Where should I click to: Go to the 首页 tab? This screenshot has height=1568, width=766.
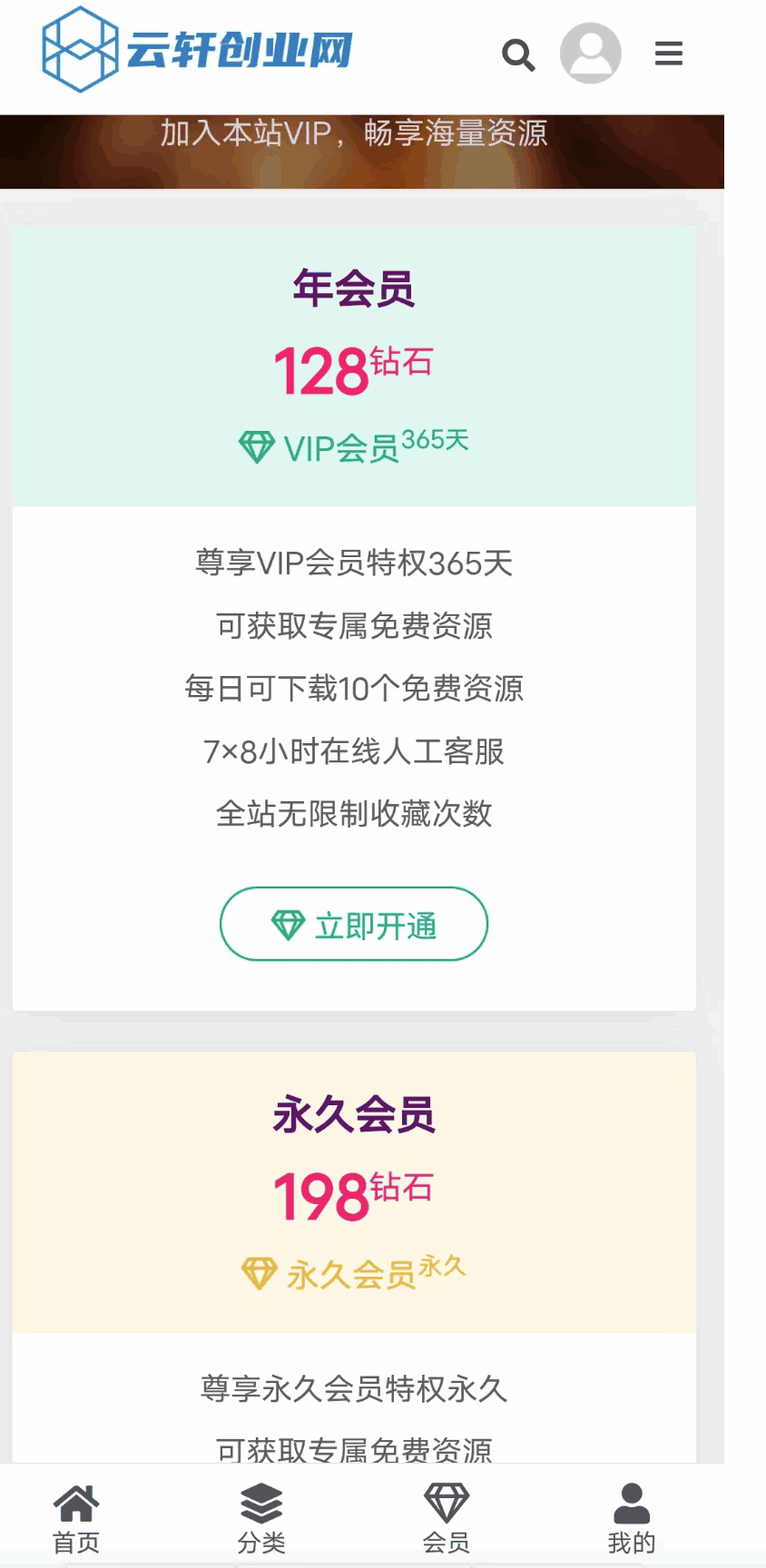(76, 1518)
